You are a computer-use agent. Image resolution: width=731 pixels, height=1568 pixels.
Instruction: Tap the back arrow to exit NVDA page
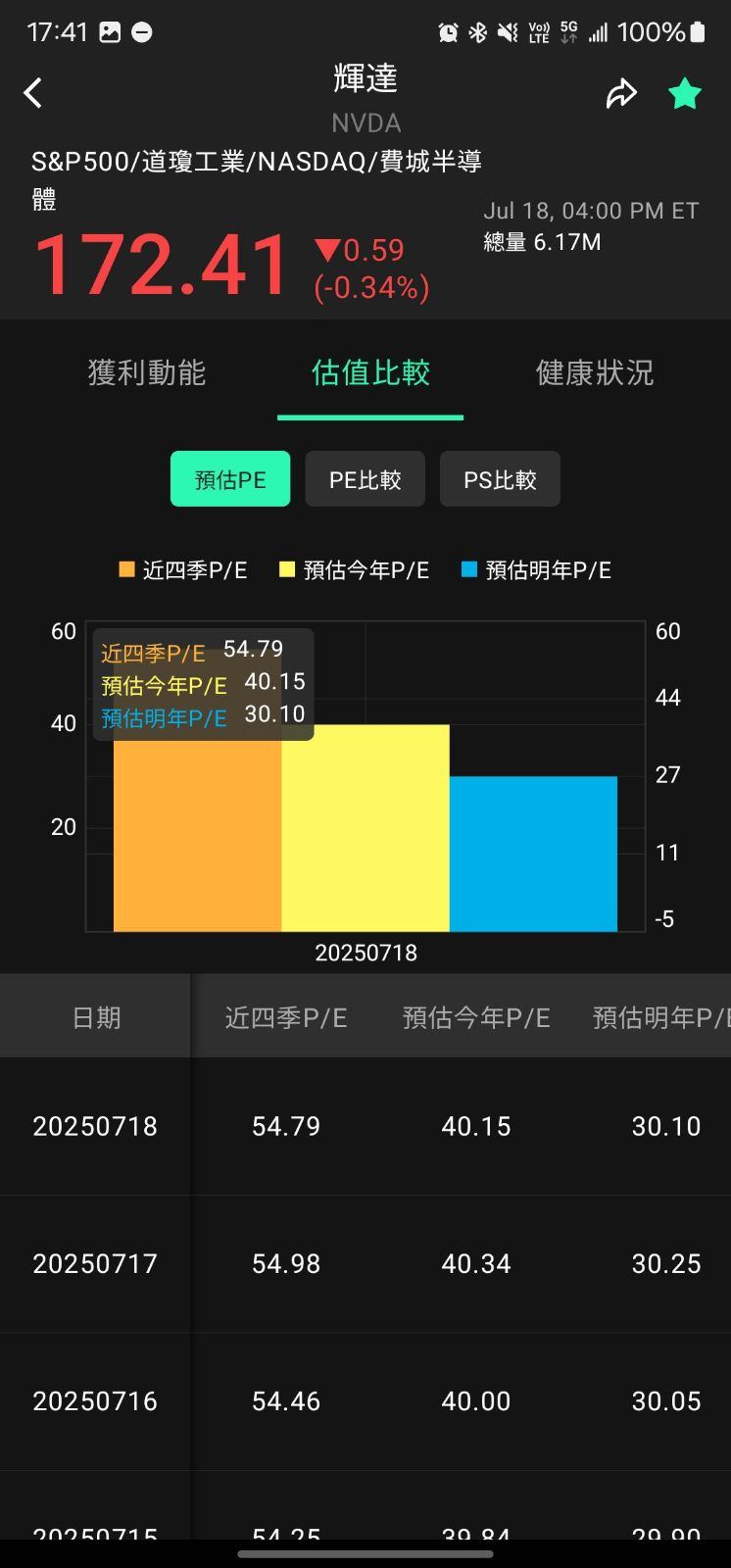click(x=32, y=92)
